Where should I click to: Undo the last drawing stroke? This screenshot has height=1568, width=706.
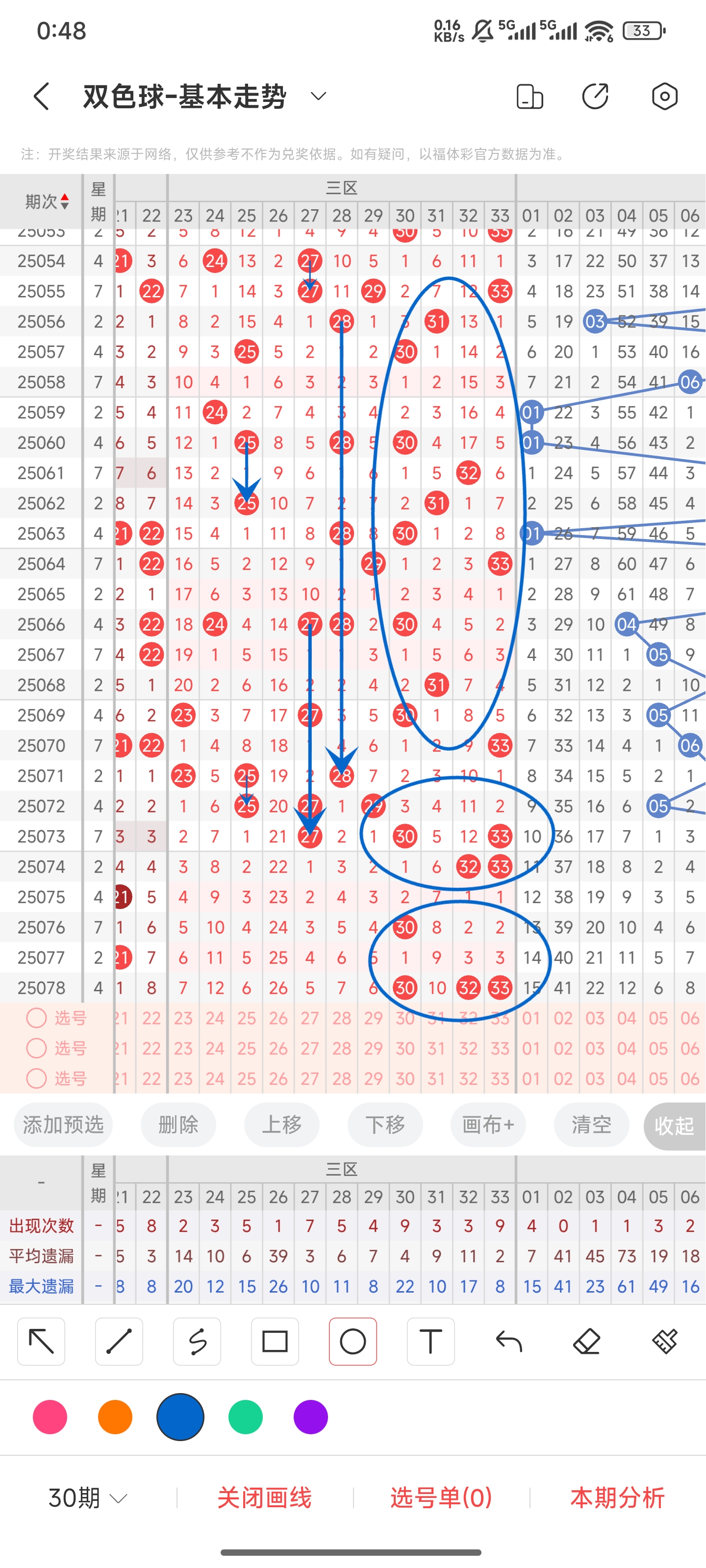click(508, 1341)
